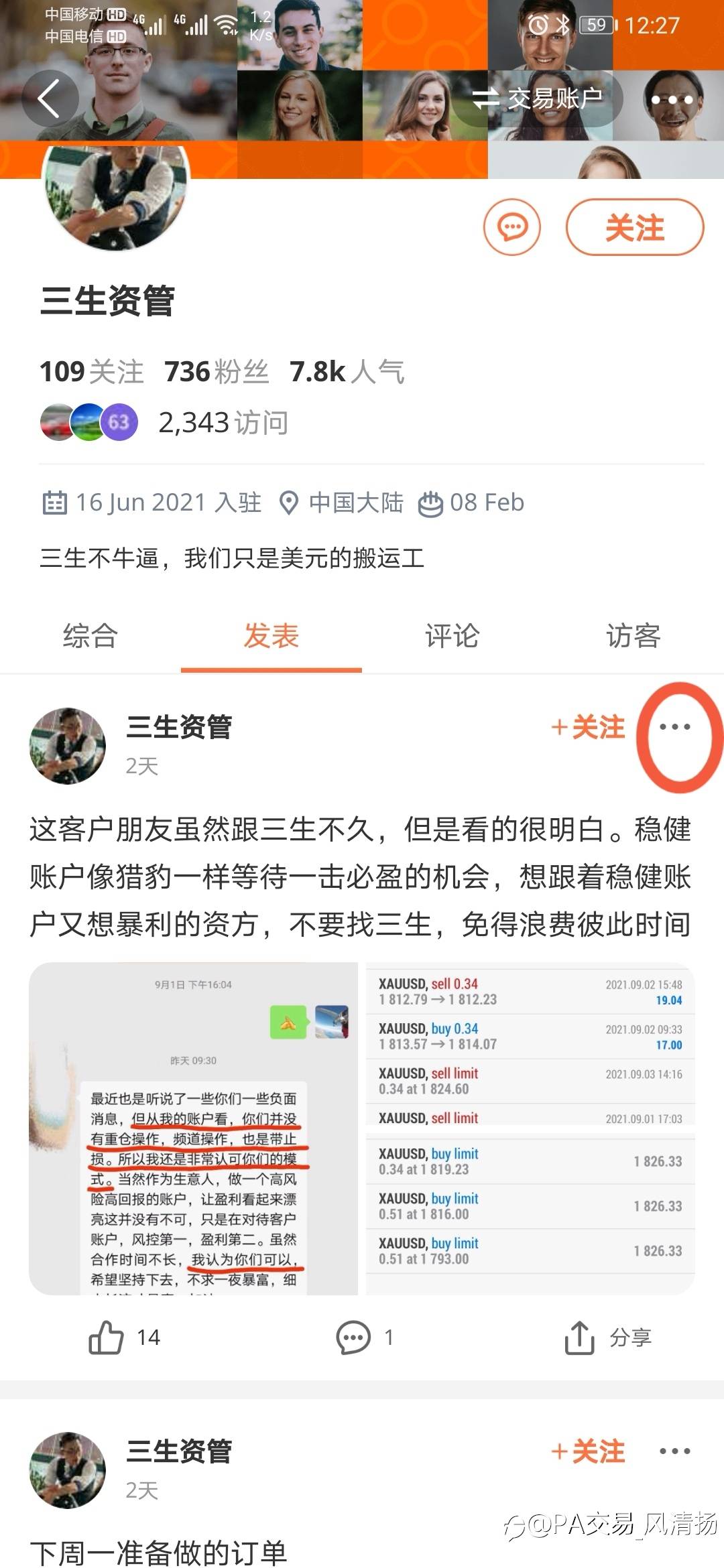This screenshot has height=1568, width=724.
Task: Open the chat screenshot image in first post
Action: 193,1128
